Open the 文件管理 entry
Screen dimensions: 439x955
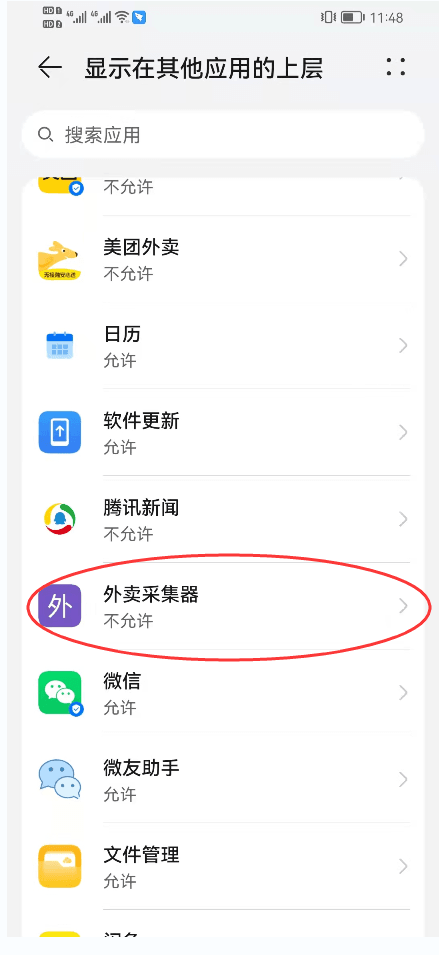tap(223, 866)
